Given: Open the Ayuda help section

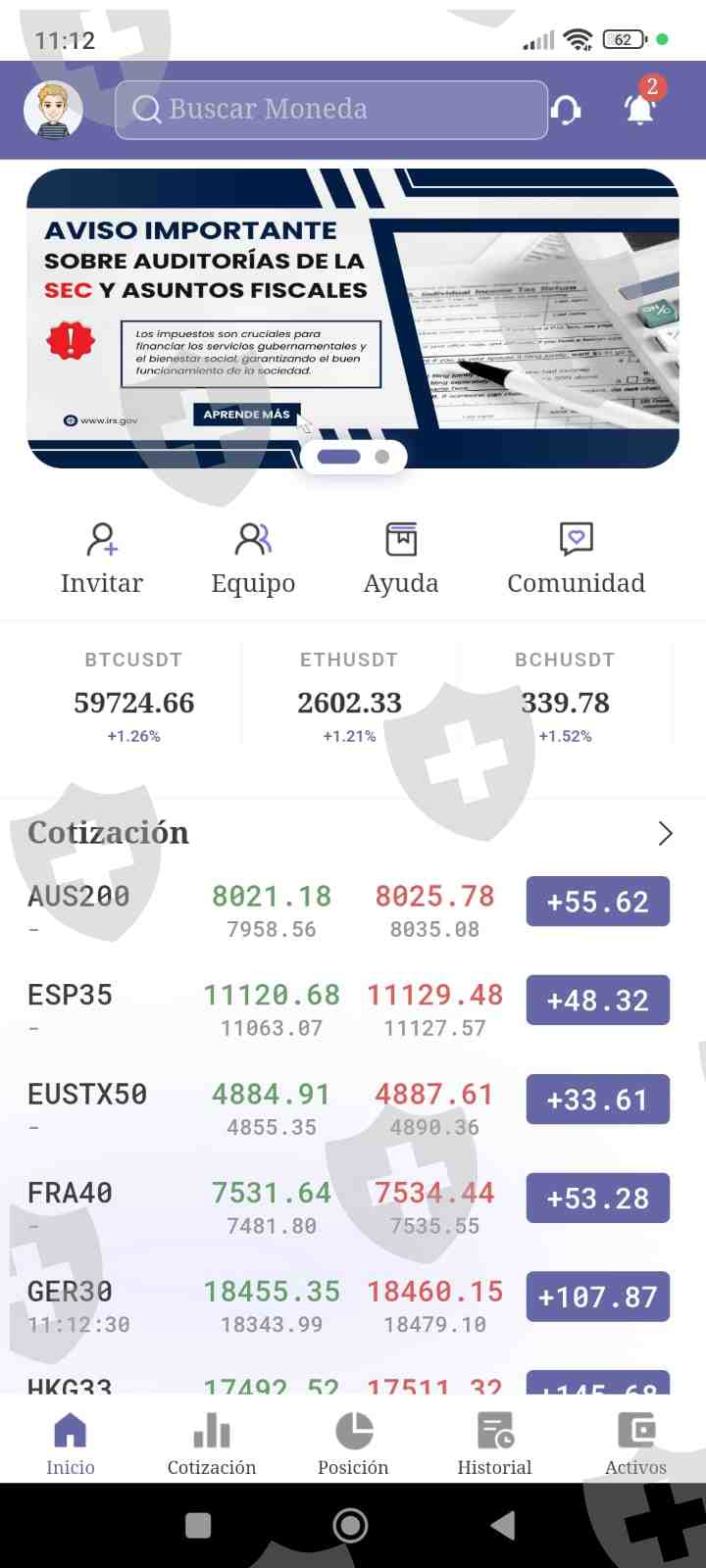Looking at the screenshot, I should click(401, 559).
